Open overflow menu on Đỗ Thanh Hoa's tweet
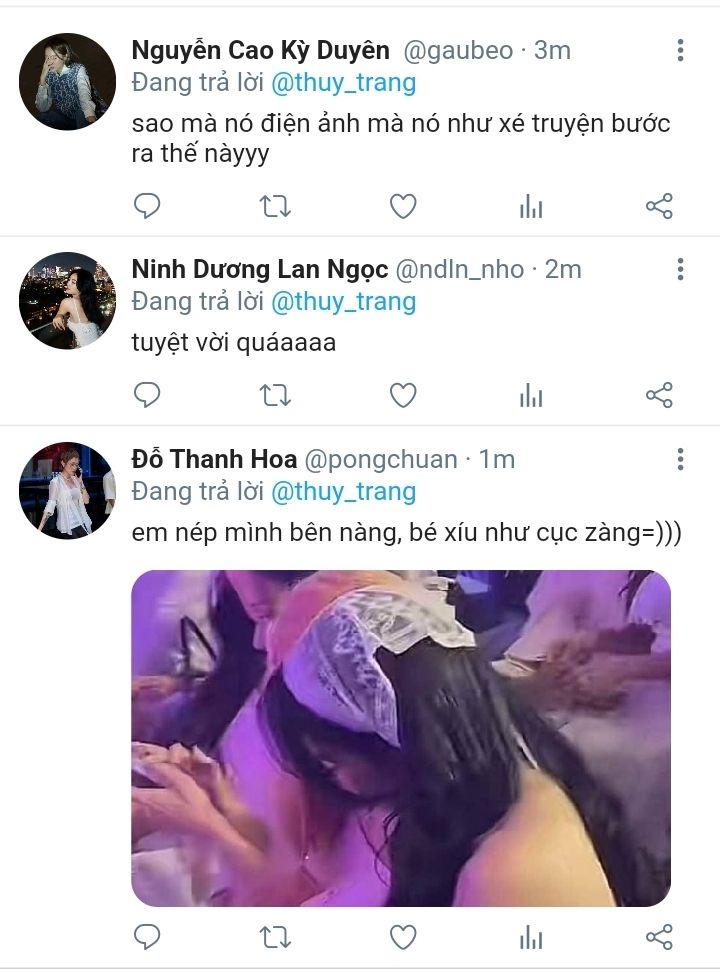 pos(680,459)
